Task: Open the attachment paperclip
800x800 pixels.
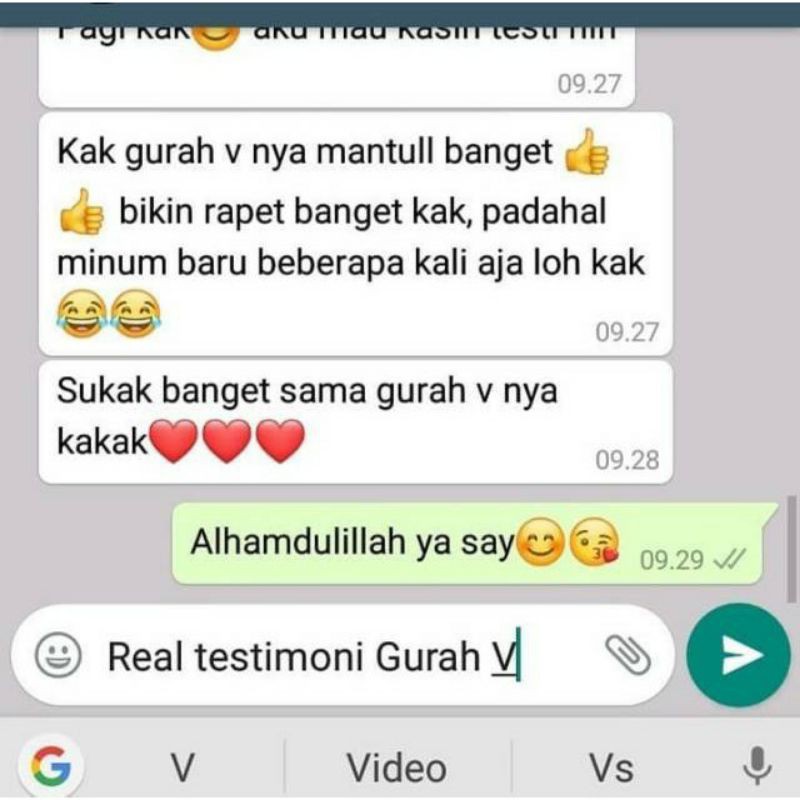Action: point(629,655)
